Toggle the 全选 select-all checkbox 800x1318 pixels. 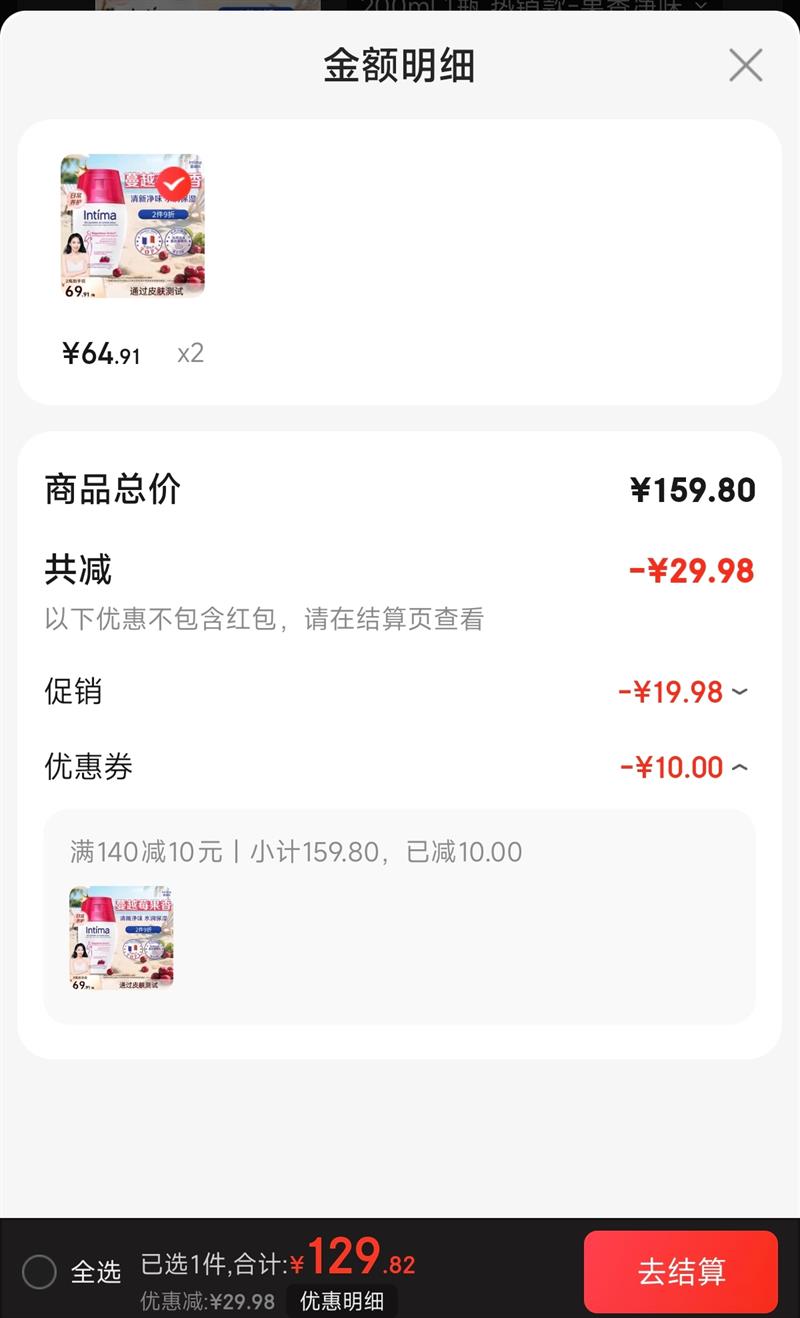click(40, 1272)
